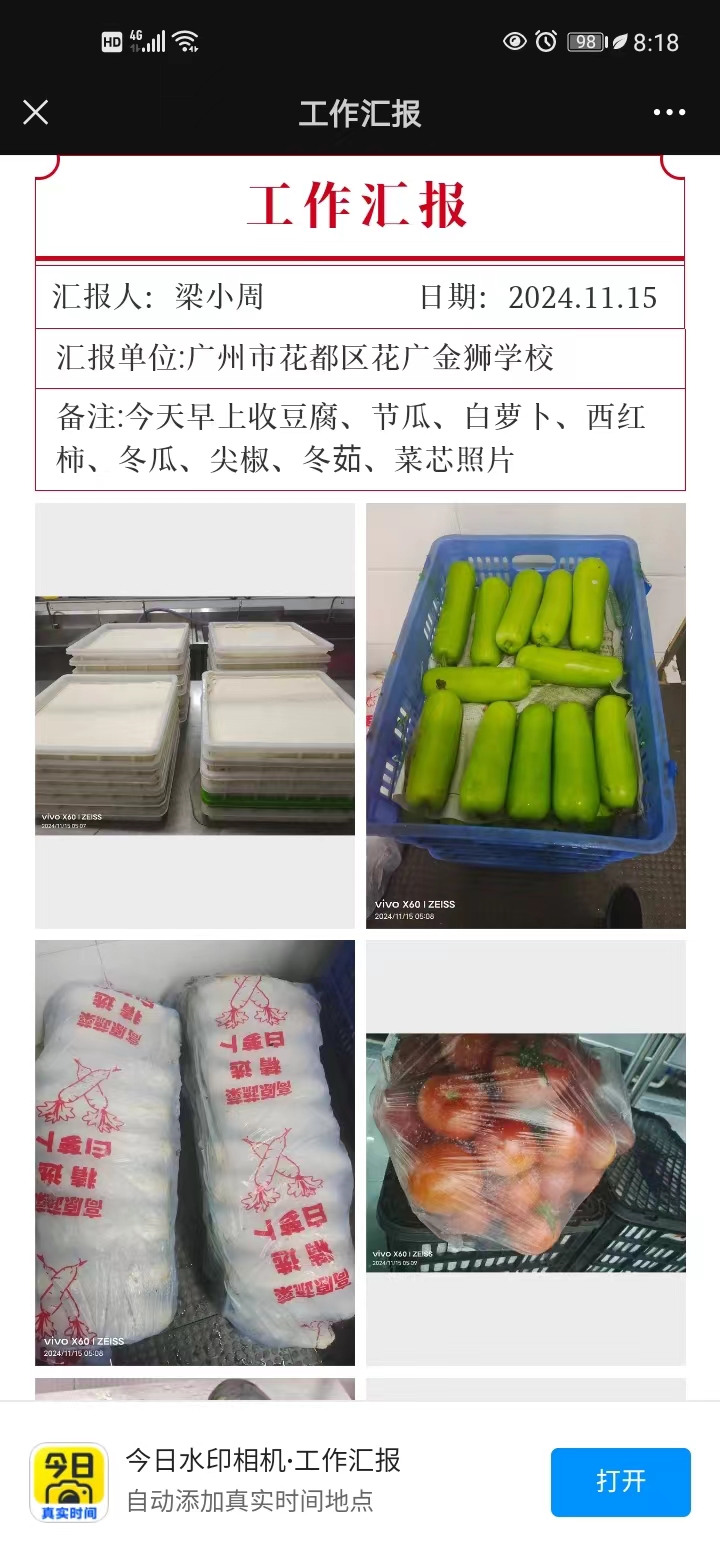Viewport: 720px width, 1560px height.
Task: Close the 工作汇报 page
Action: coord(36,112)
